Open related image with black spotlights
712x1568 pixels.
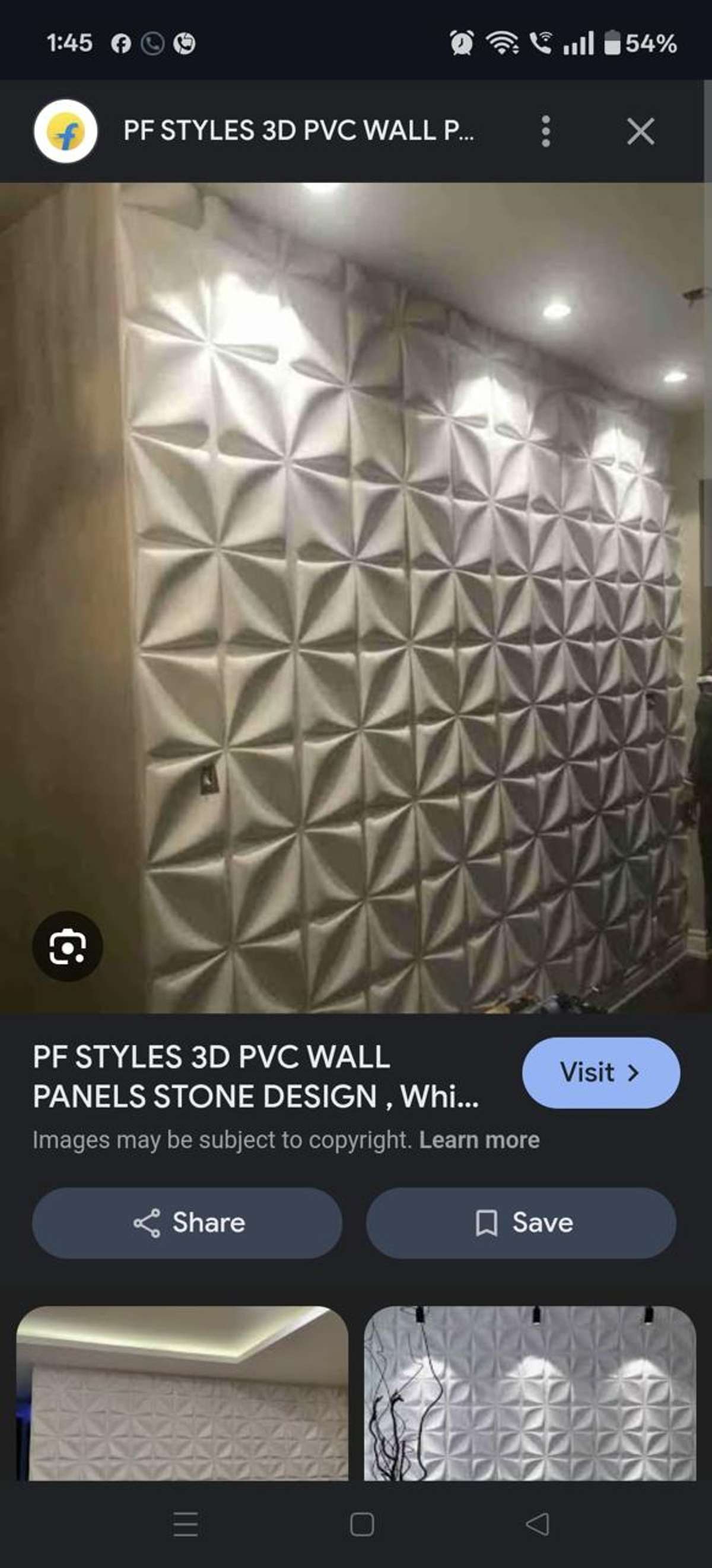(529, 1392)
